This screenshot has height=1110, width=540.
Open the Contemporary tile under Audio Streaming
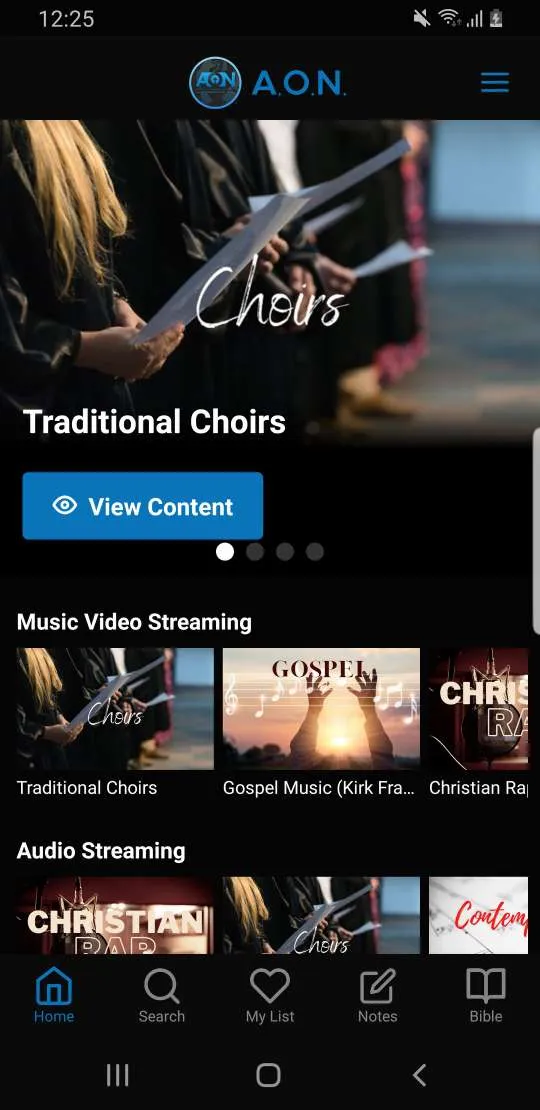tap(478, 915)
